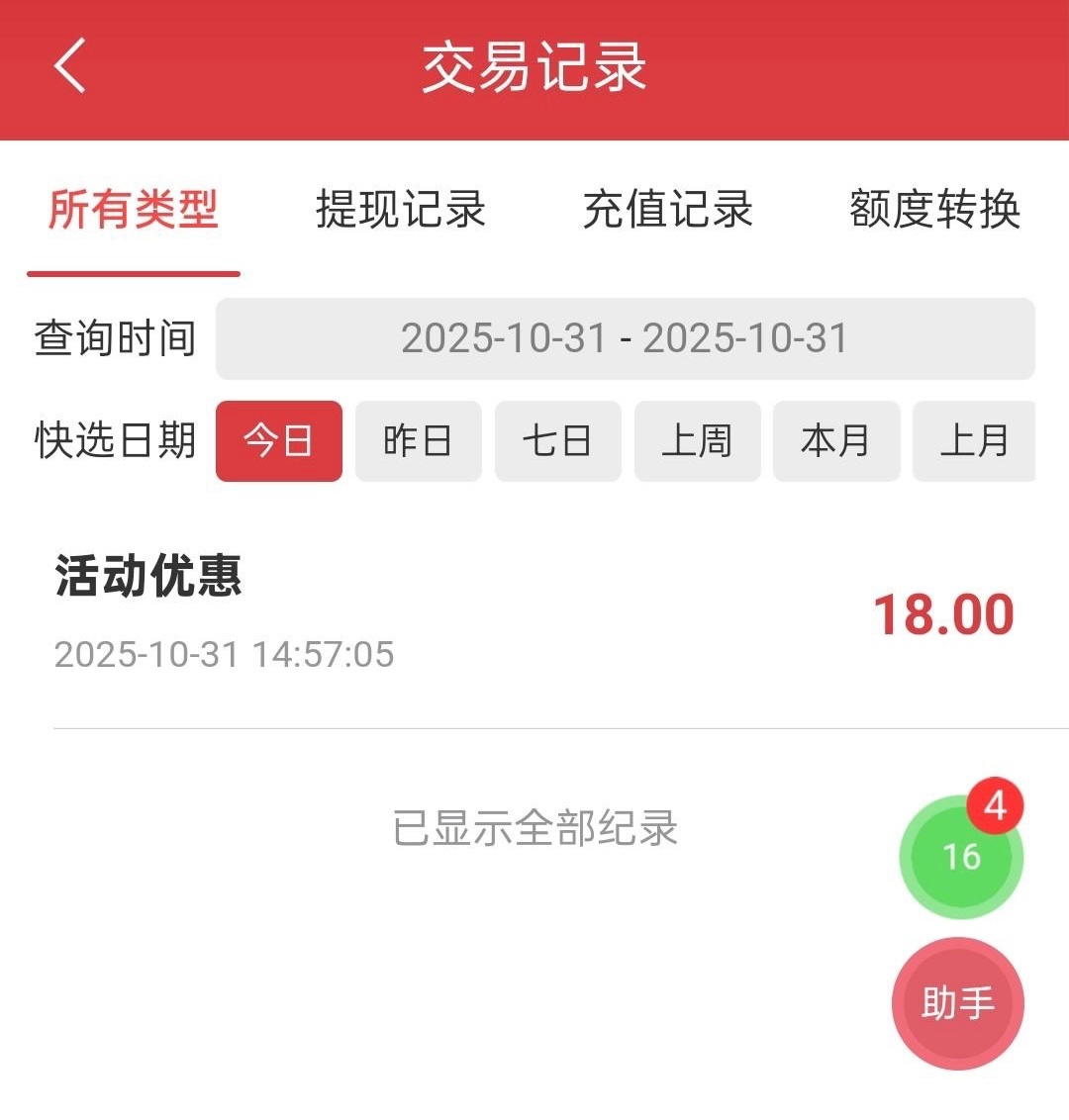Open the 查询时间 date range picker
This screenshot has width=1069, height=1120.
pos(625,338)
